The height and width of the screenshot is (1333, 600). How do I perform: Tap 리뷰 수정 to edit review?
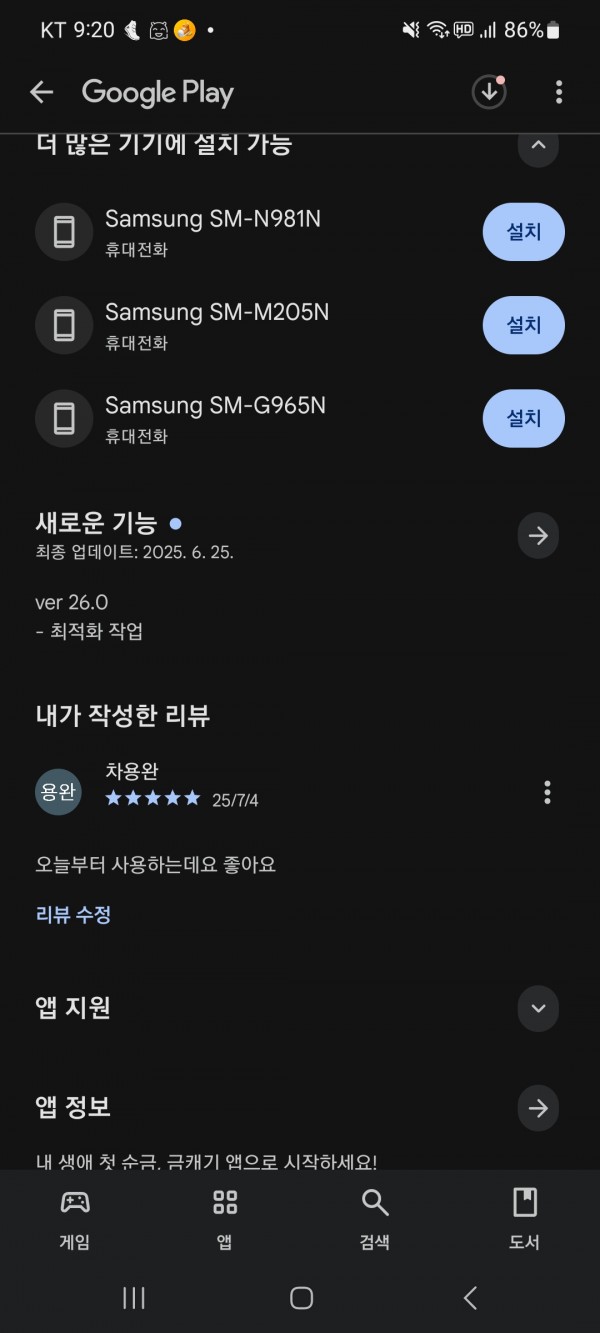point(73,914)
